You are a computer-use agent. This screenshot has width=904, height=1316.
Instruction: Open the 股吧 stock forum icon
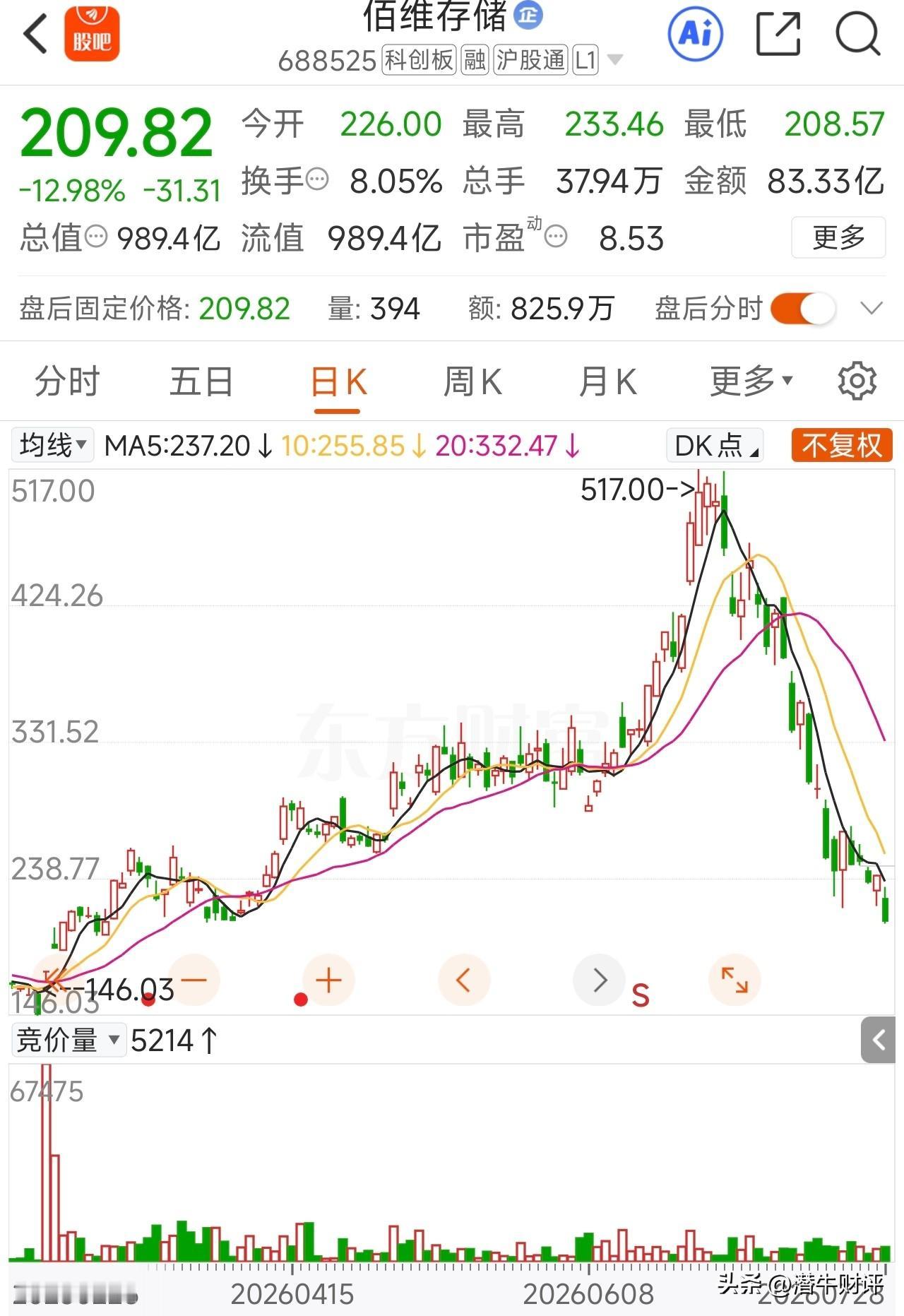92,33
